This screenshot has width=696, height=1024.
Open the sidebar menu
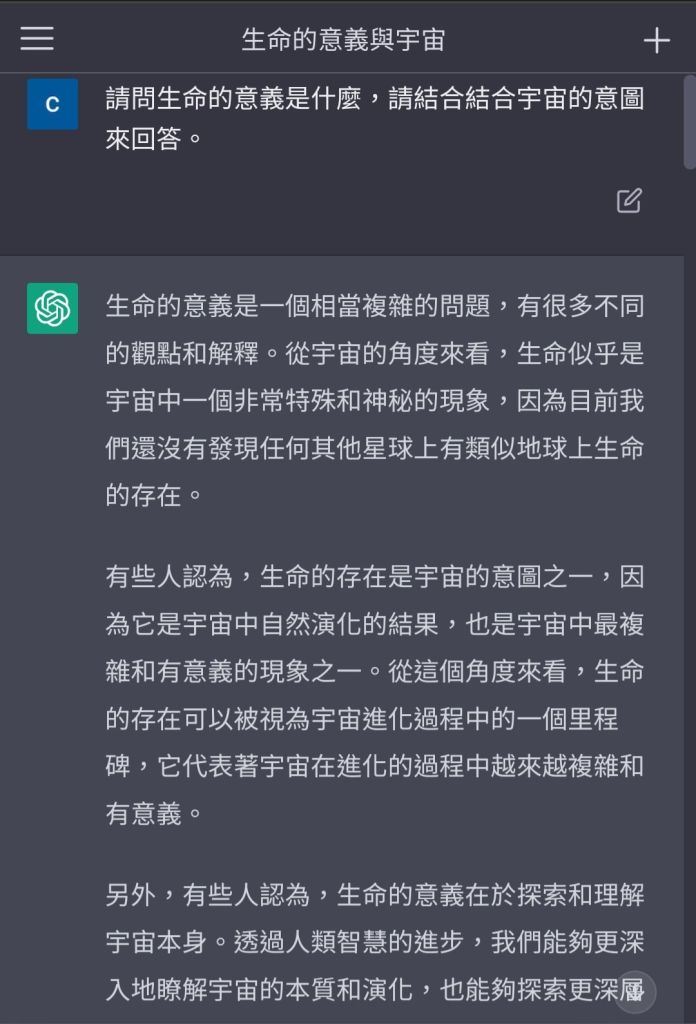[37, 39]
